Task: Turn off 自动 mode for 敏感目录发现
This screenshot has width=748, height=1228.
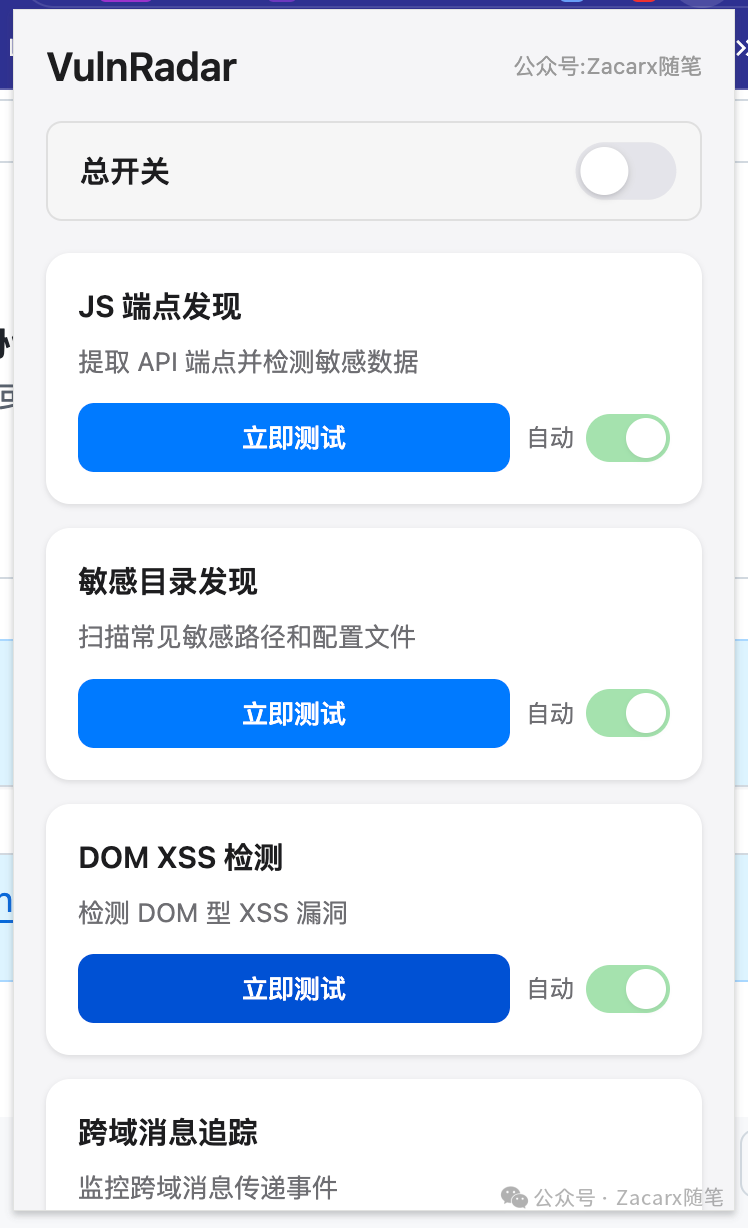Action: [627, 713]
